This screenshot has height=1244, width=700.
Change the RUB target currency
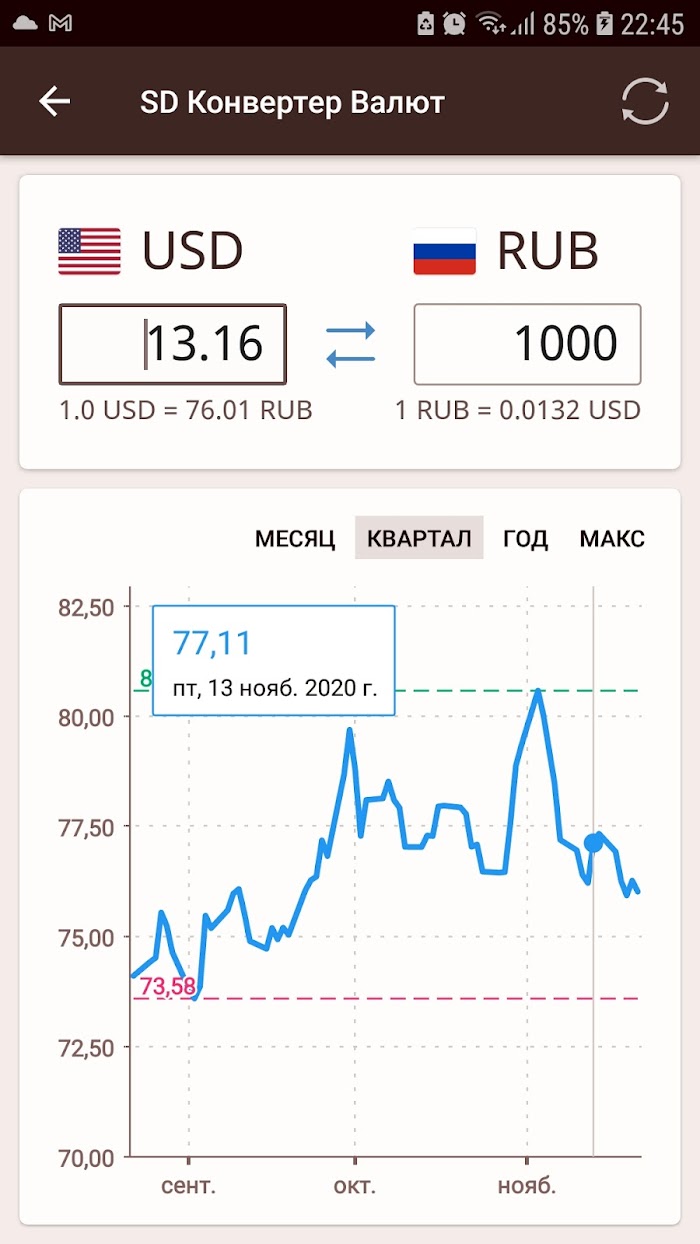[506, 250]
